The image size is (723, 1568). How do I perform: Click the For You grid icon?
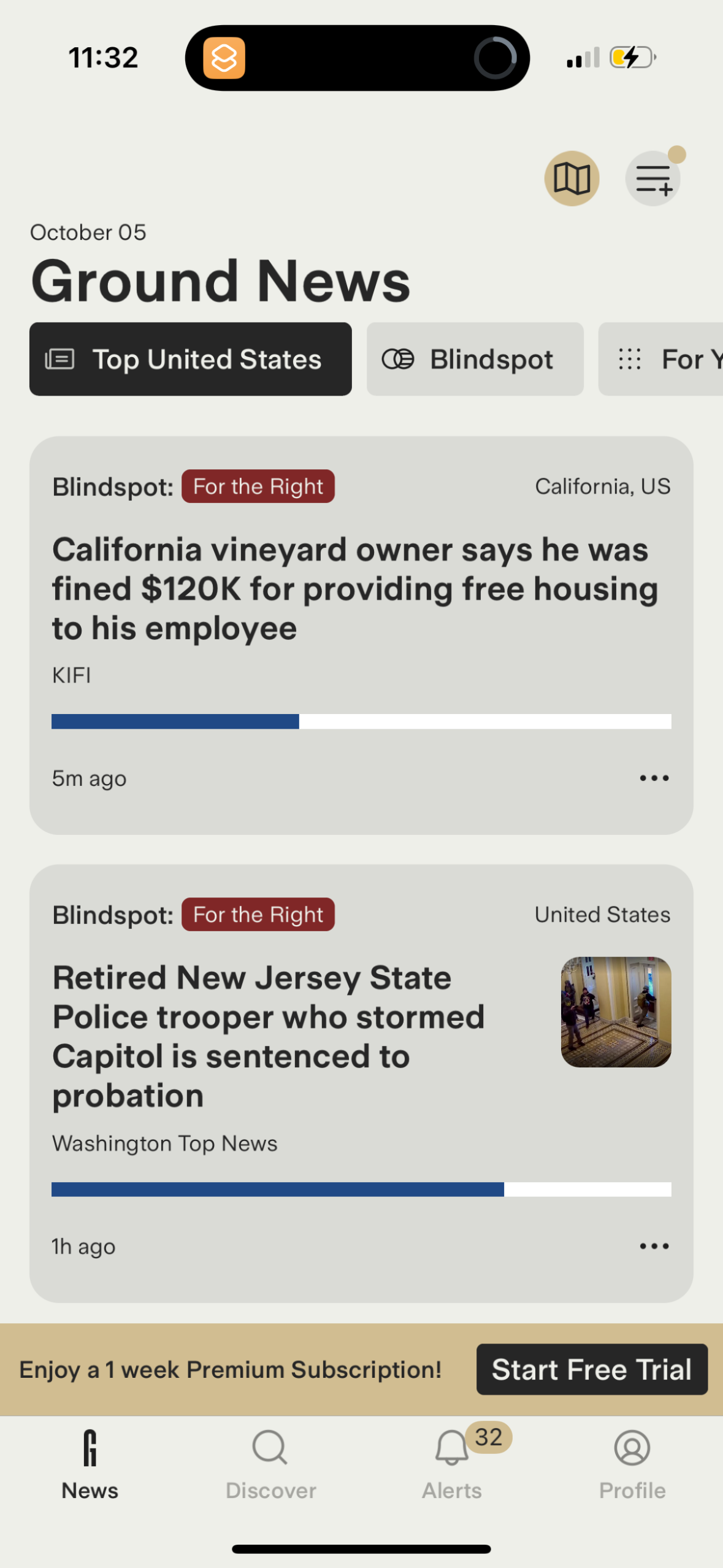coord(630,359)
